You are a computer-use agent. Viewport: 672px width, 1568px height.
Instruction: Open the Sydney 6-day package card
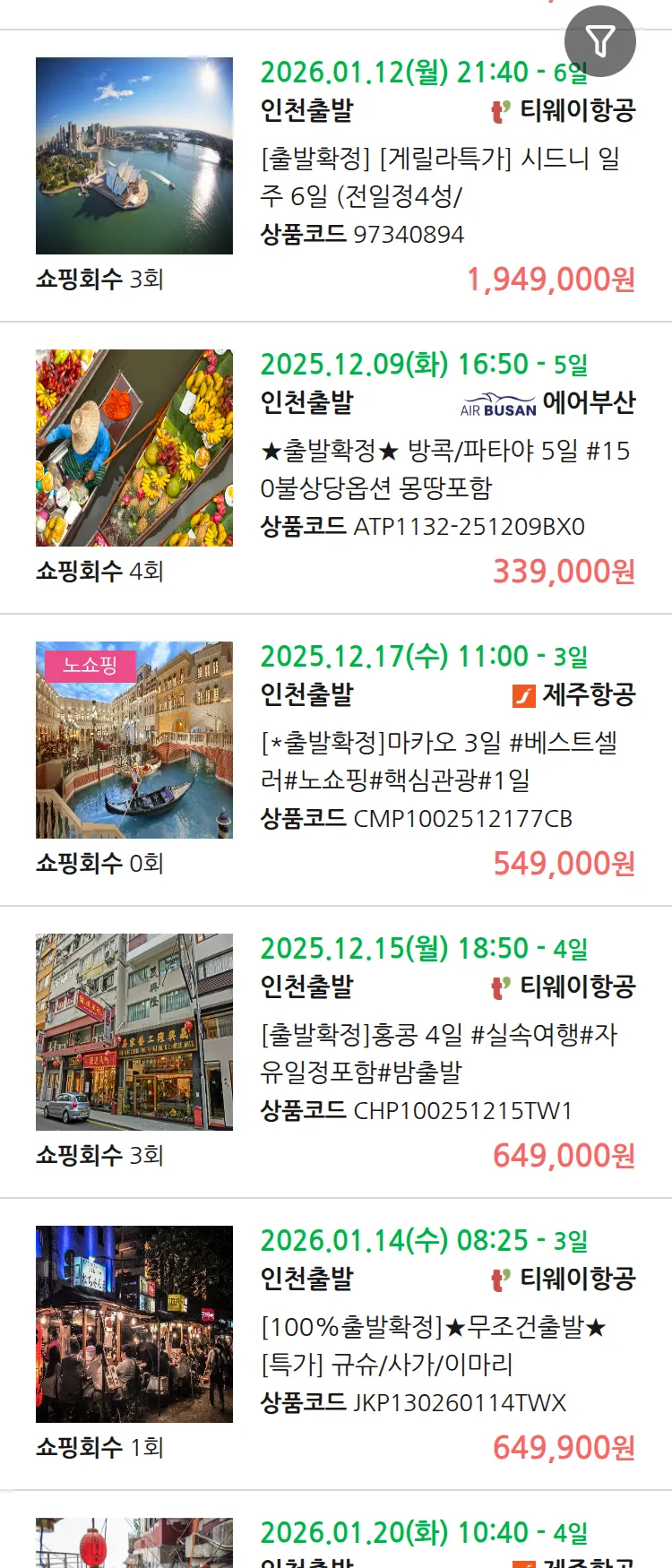(439, 177)
